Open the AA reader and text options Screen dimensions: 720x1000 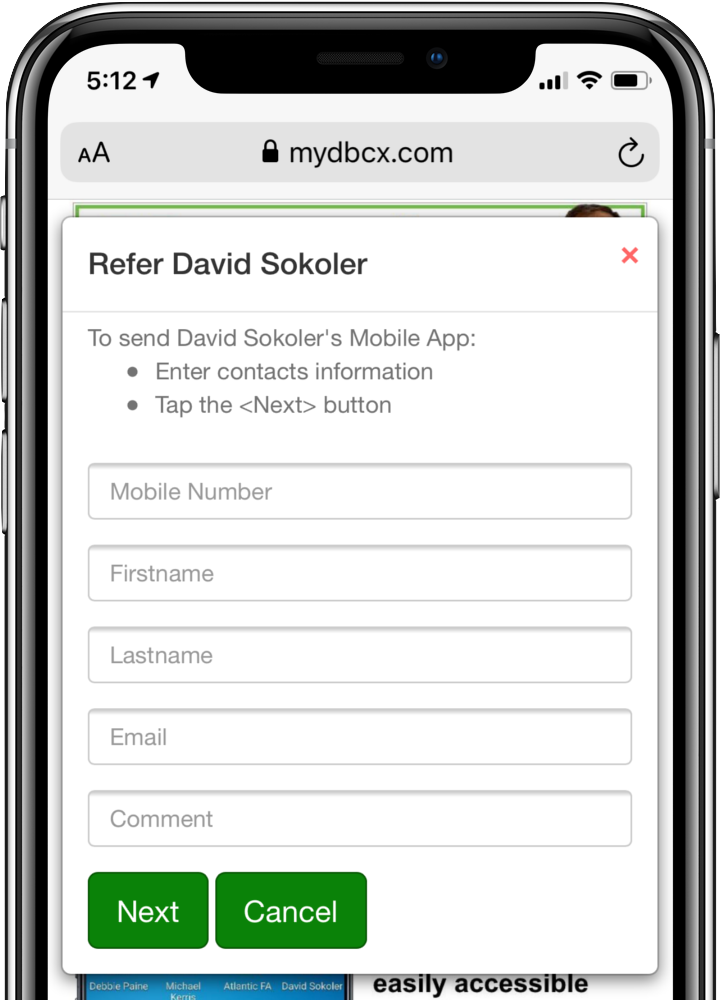click(94, 153)
